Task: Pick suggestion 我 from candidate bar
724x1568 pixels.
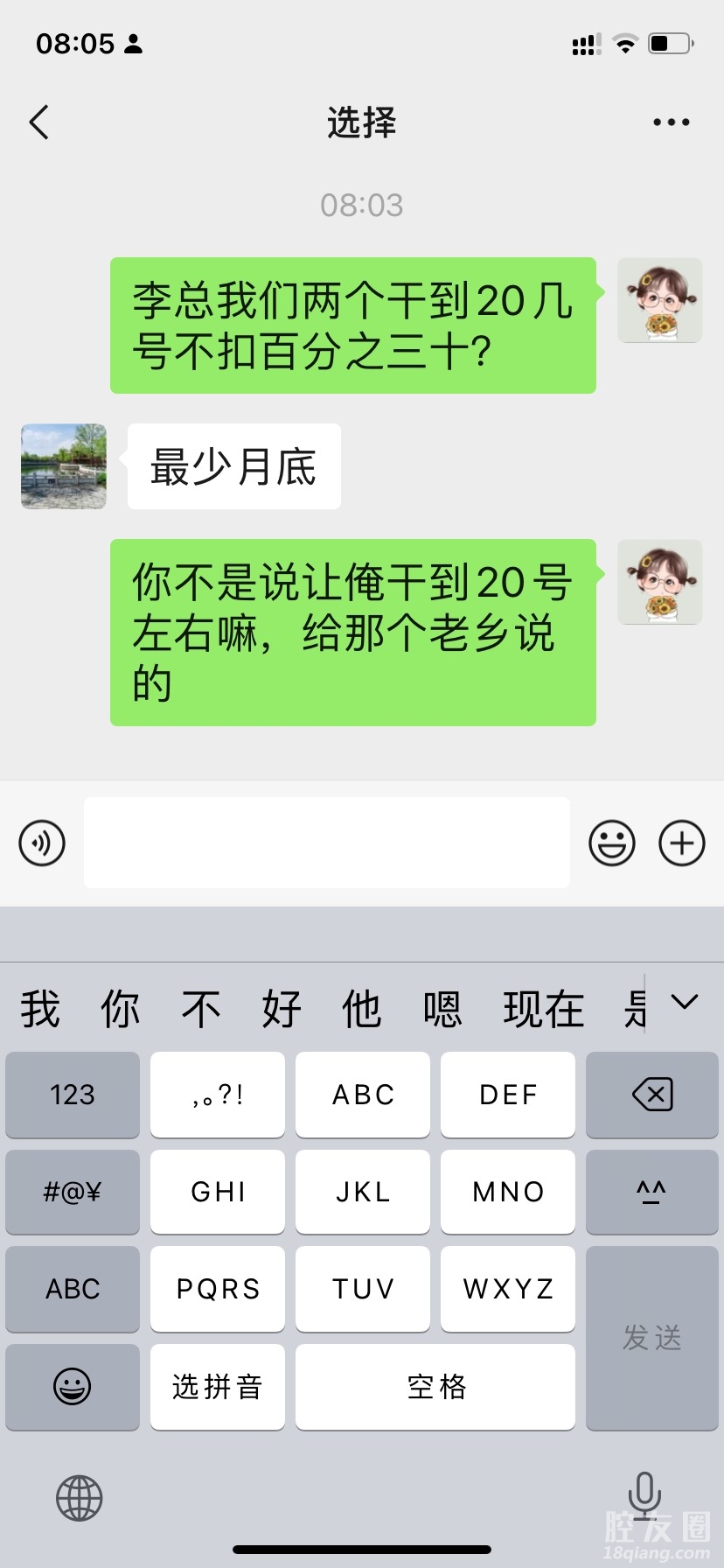Action: 40,1009
